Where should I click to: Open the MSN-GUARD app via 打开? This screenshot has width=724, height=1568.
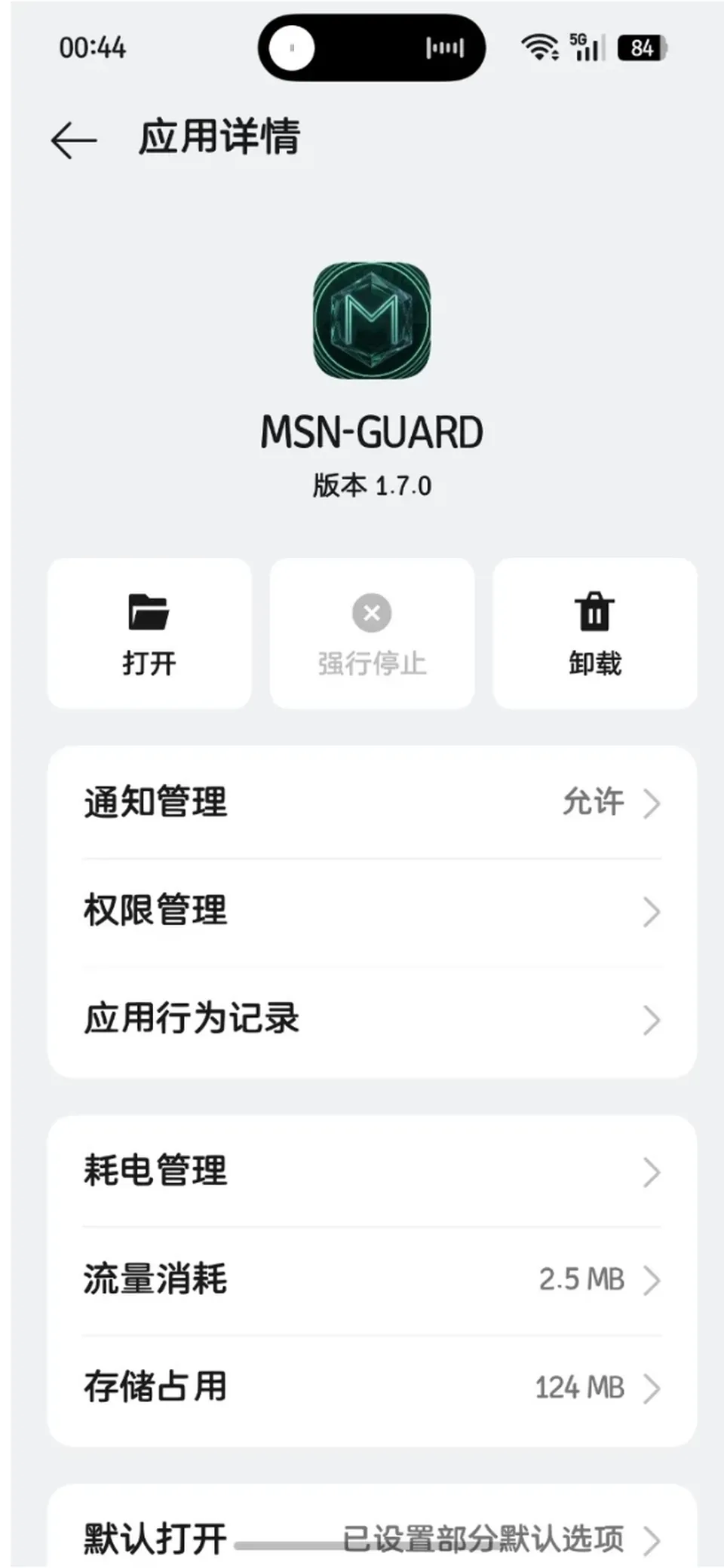pos(149,633)
